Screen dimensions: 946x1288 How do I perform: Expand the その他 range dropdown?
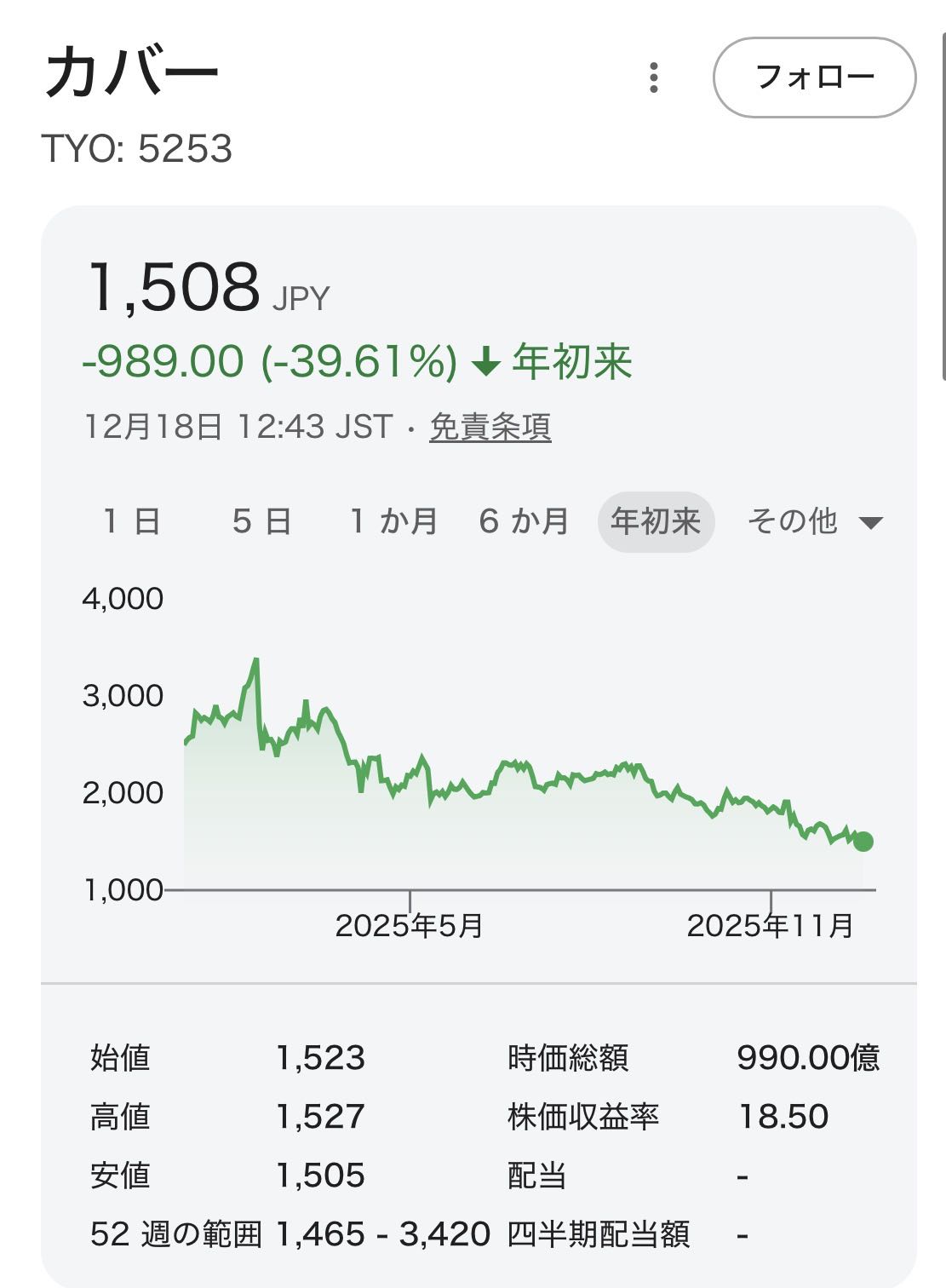[x=814, y=521]
